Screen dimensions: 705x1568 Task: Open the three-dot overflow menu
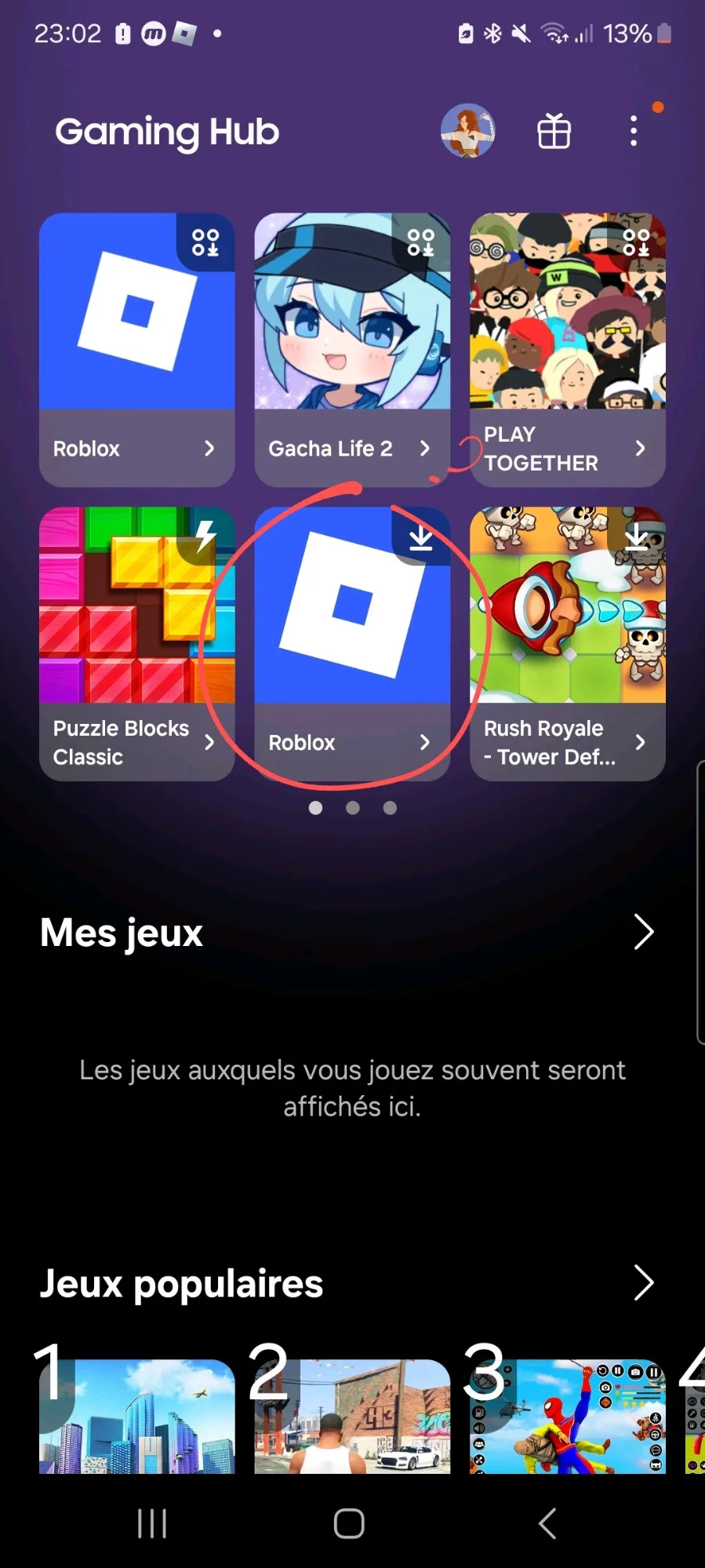634,131
